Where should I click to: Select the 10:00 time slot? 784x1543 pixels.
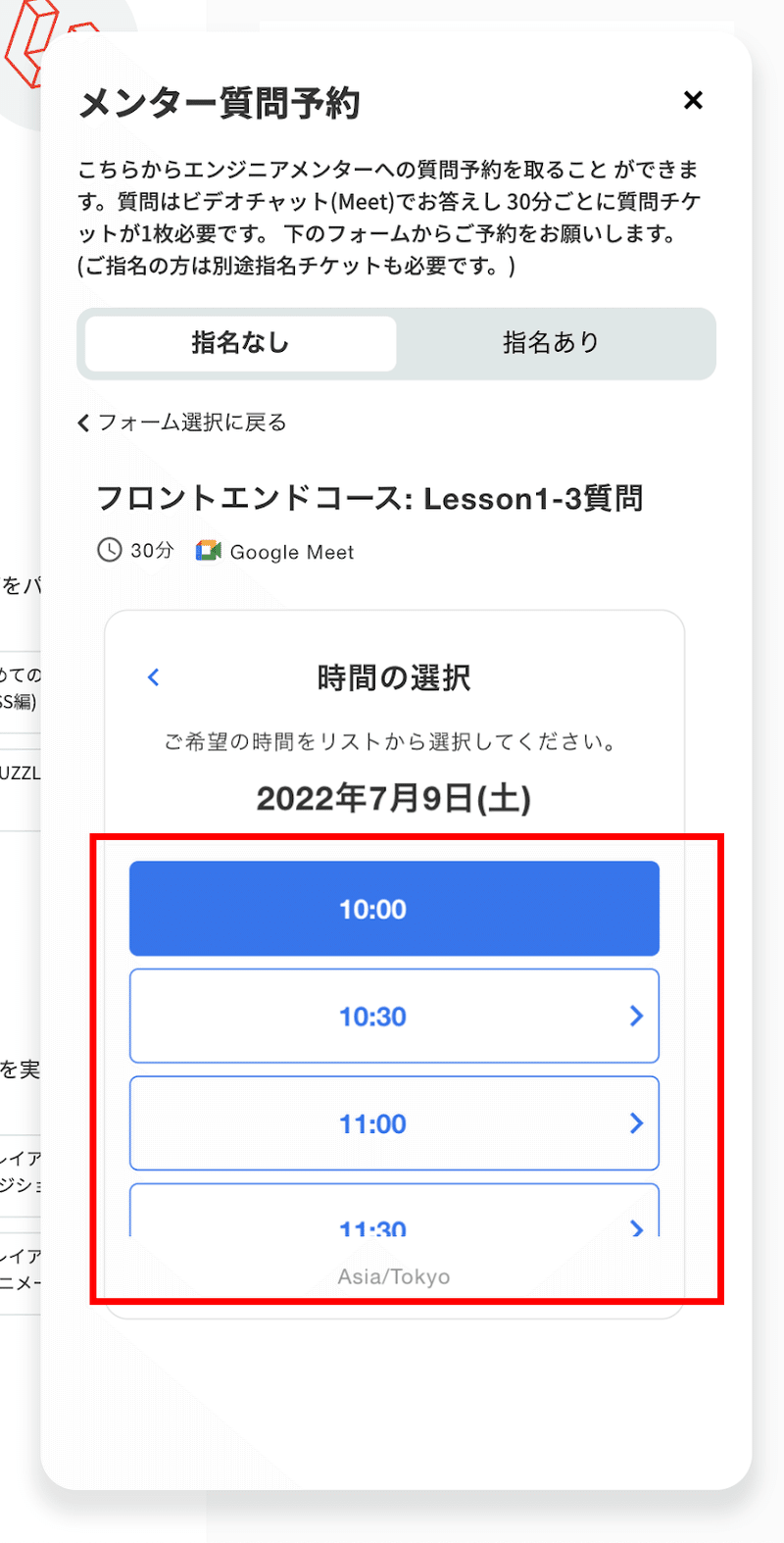point(394,909)
